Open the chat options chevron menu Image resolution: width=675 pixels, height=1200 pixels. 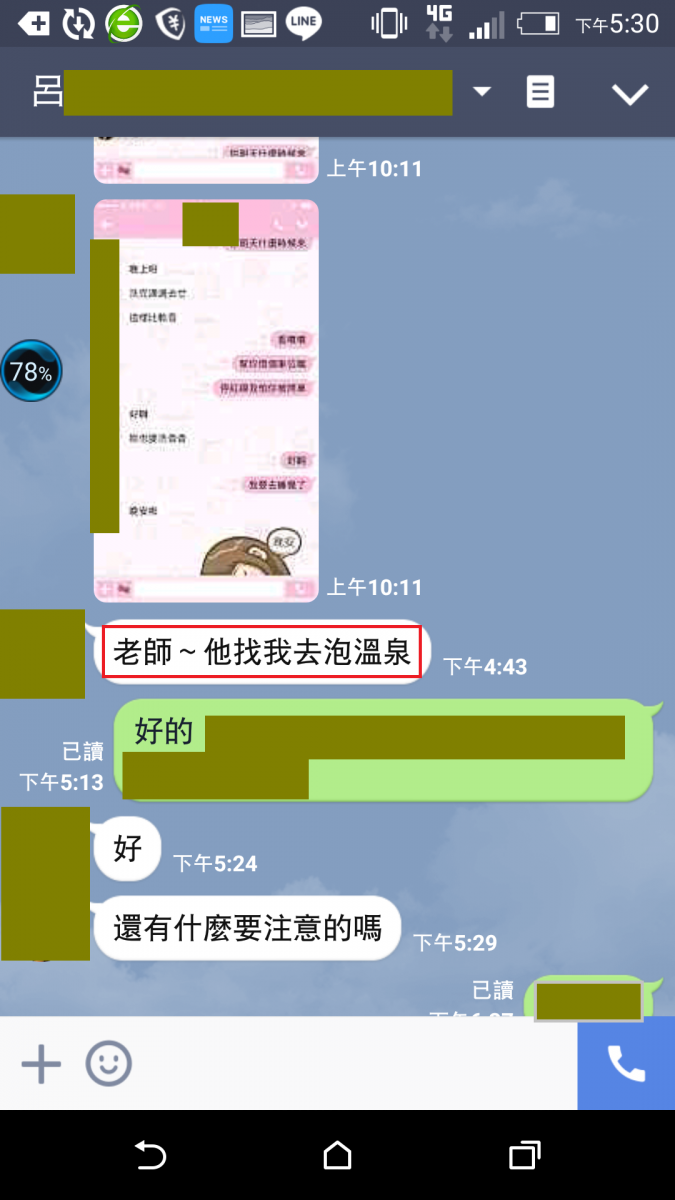click(x=630, y=94)
